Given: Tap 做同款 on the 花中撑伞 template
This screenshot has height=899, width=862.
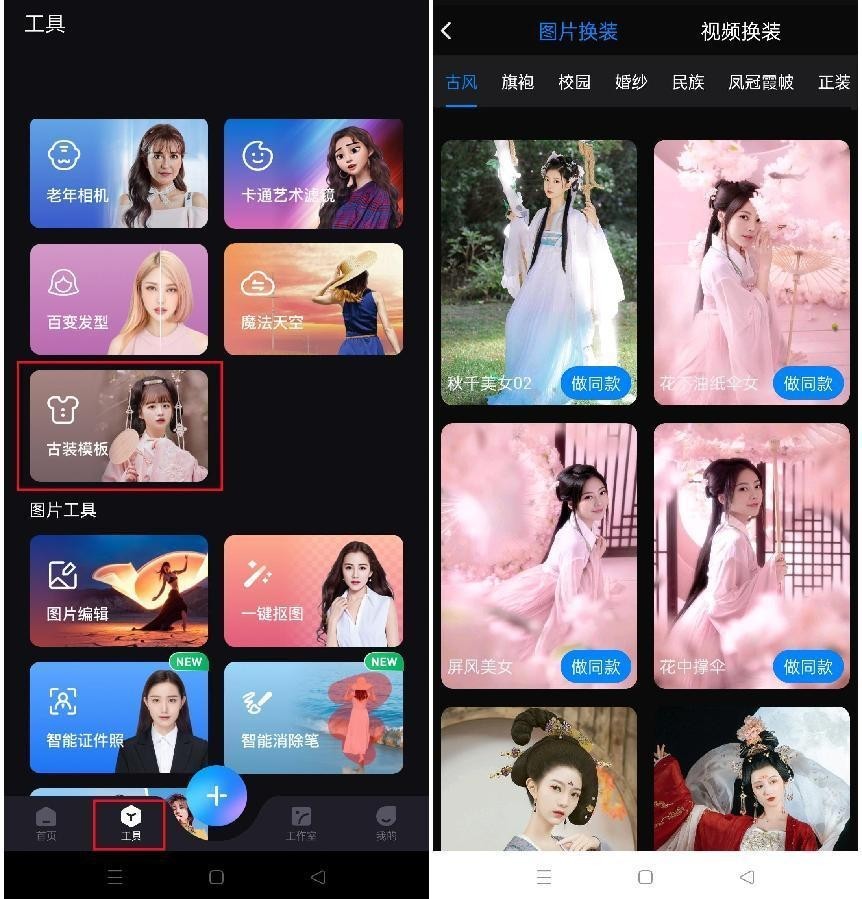Looking at the screenshot, I should click(807, 666).
